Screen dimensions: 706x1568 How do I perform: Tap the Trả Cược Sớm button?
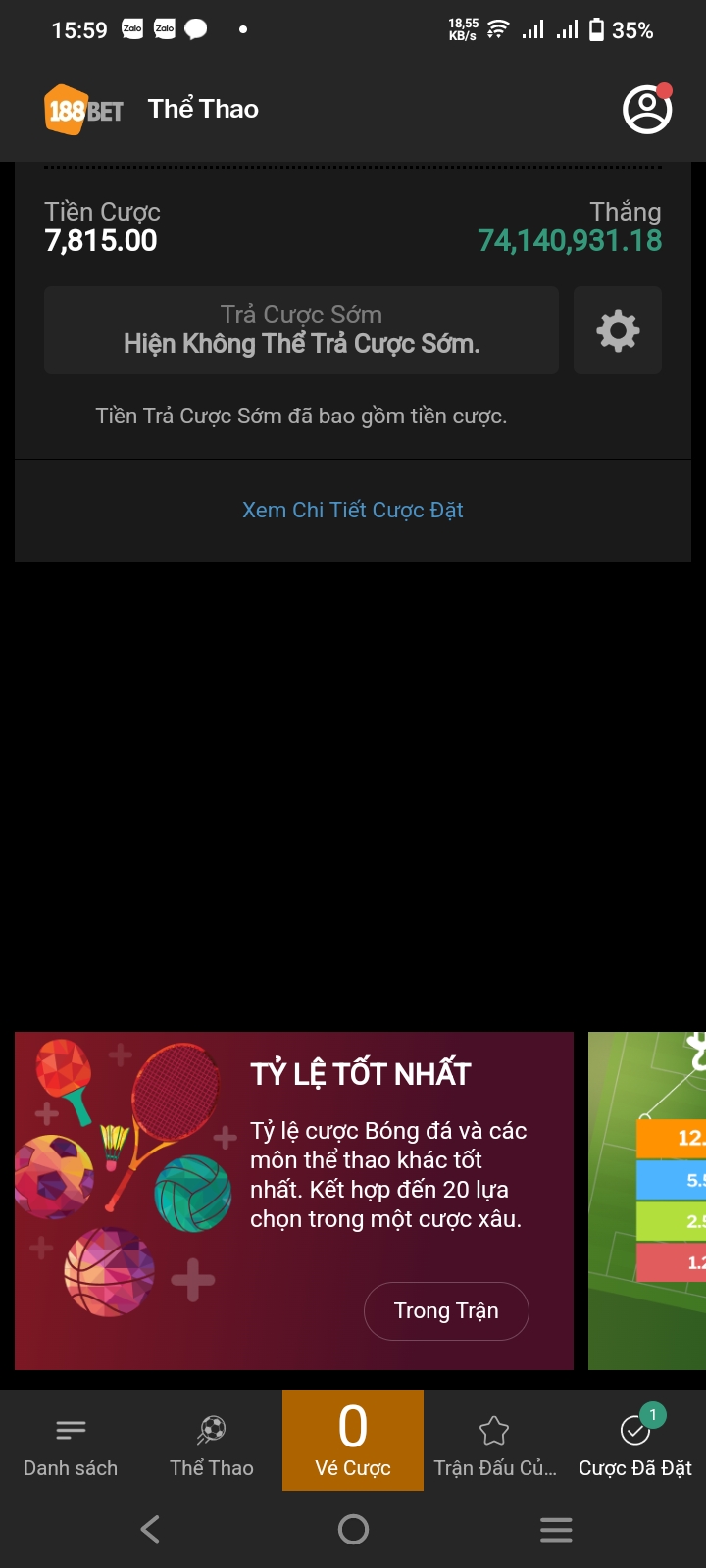pyautogui.click(x=301, y=330)
